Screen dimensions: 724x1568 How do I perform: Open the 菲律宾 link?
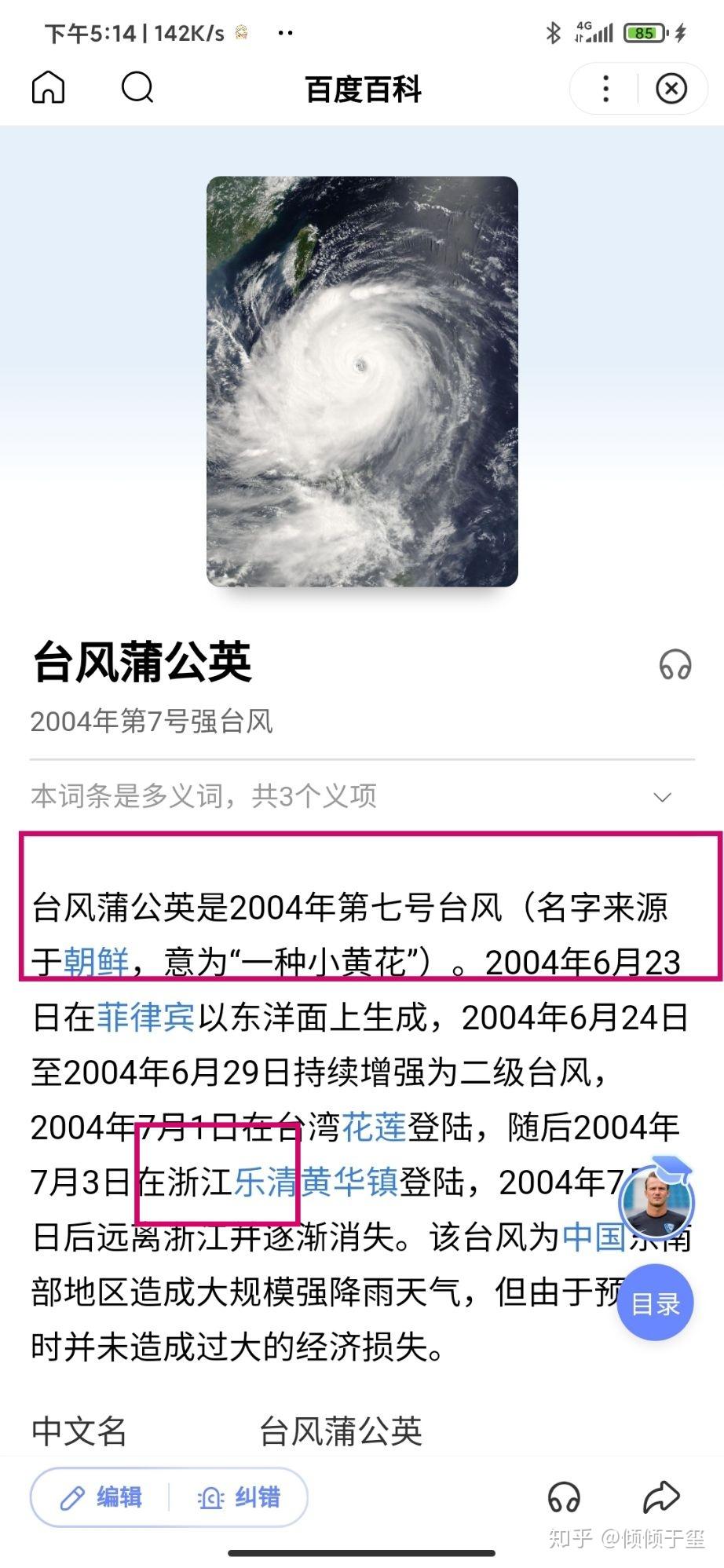(146, 1018)
